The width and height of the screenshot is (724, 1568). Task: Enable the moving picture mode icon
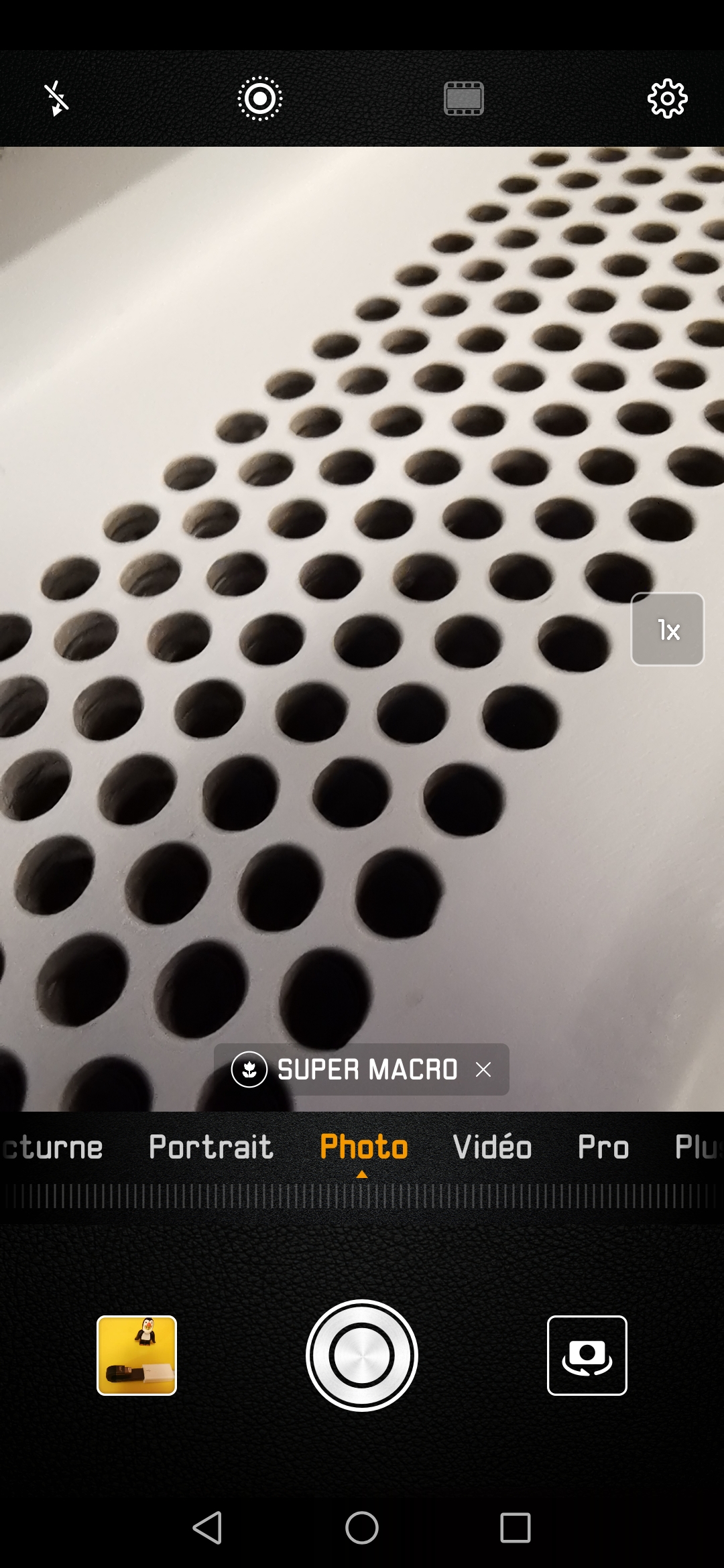tap(260, 99)
